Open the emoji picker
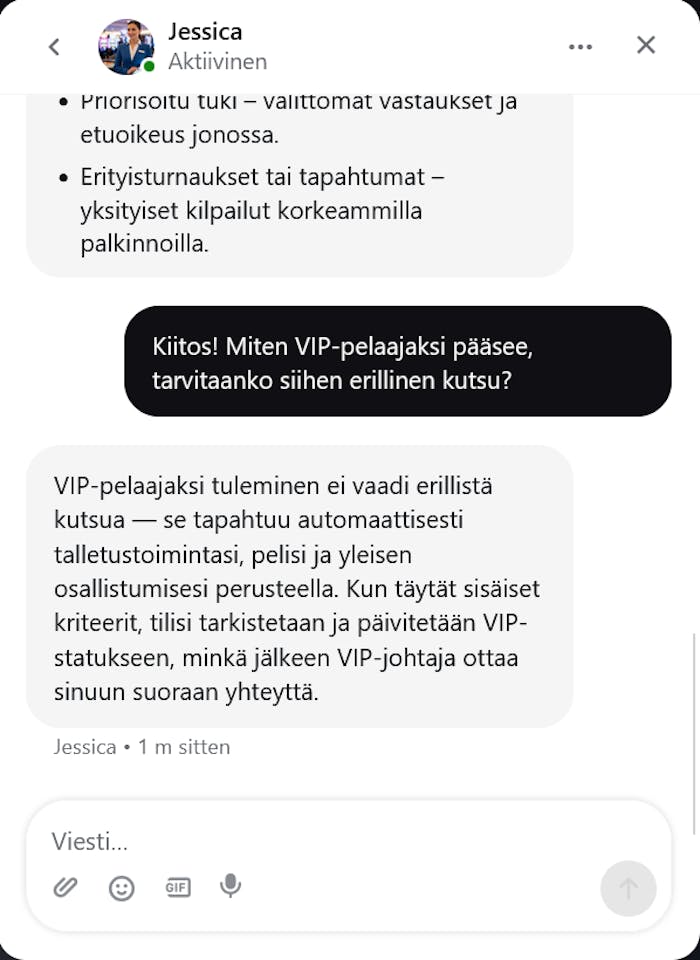Image resolution: width=700 pixels, height=960 pixels. coord(122,888)
